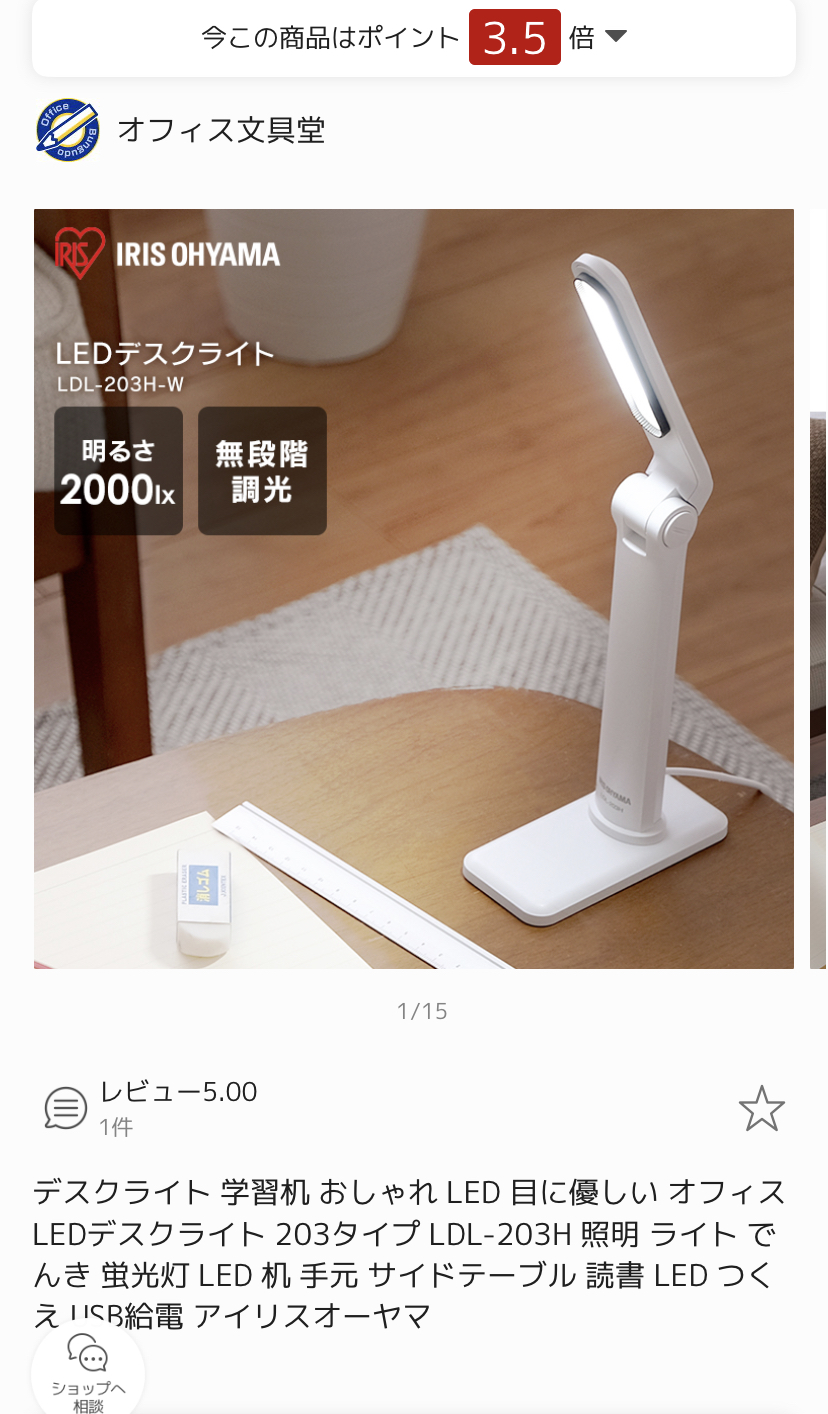Add this product to favorites with the star
This screenshot has width=828, height=1414.
761,1108
